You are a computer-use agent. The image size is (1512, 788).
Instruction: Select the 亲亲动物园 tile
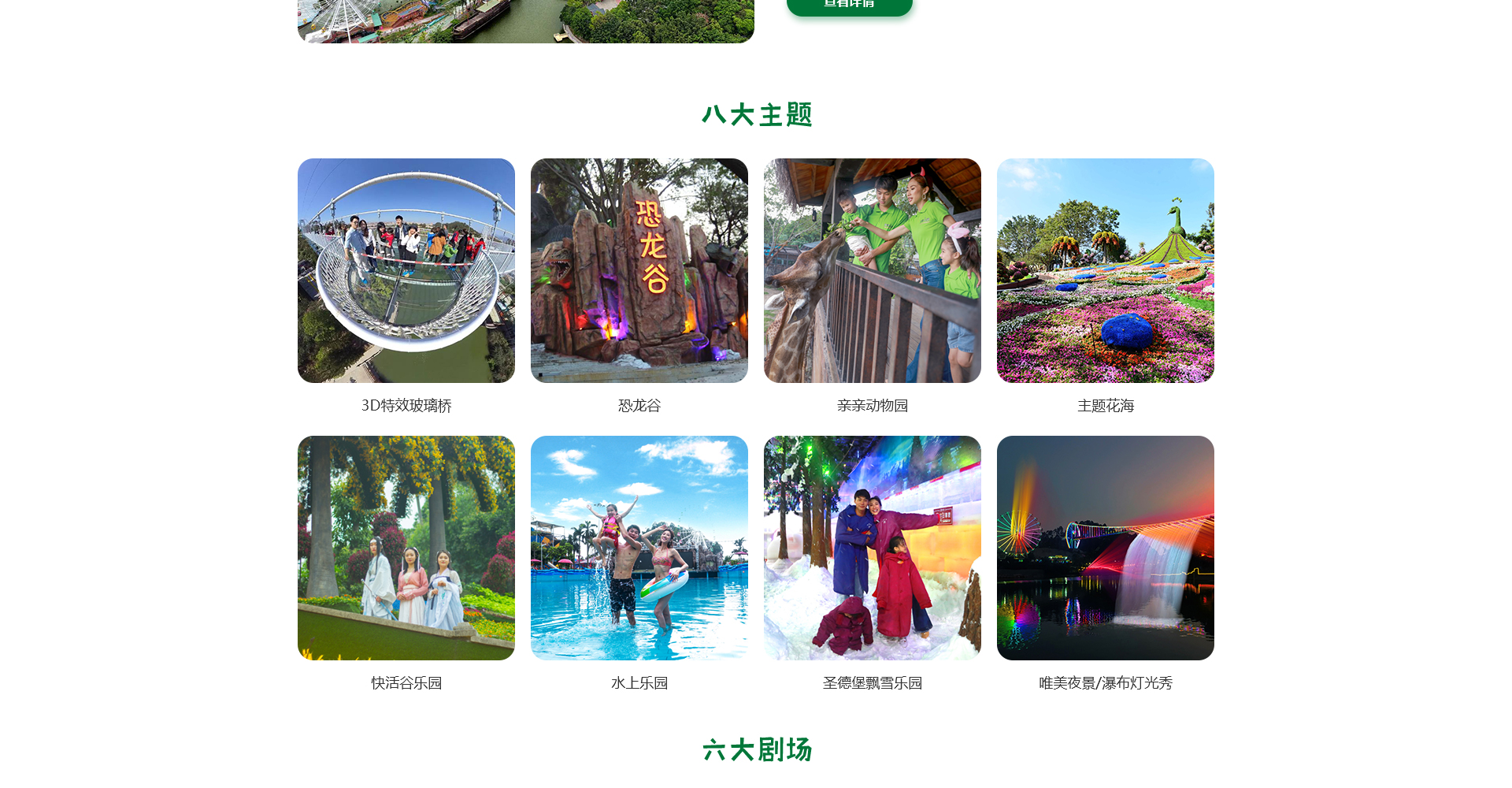click(872, 270)
